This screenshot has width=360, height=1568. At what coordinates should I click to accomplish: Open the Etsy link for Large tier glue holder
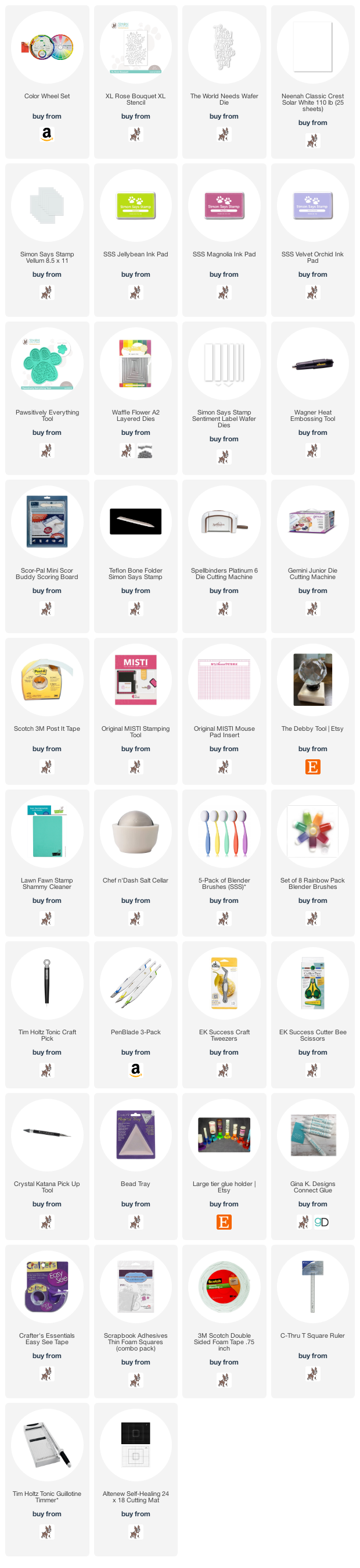tap(224, 1221)
